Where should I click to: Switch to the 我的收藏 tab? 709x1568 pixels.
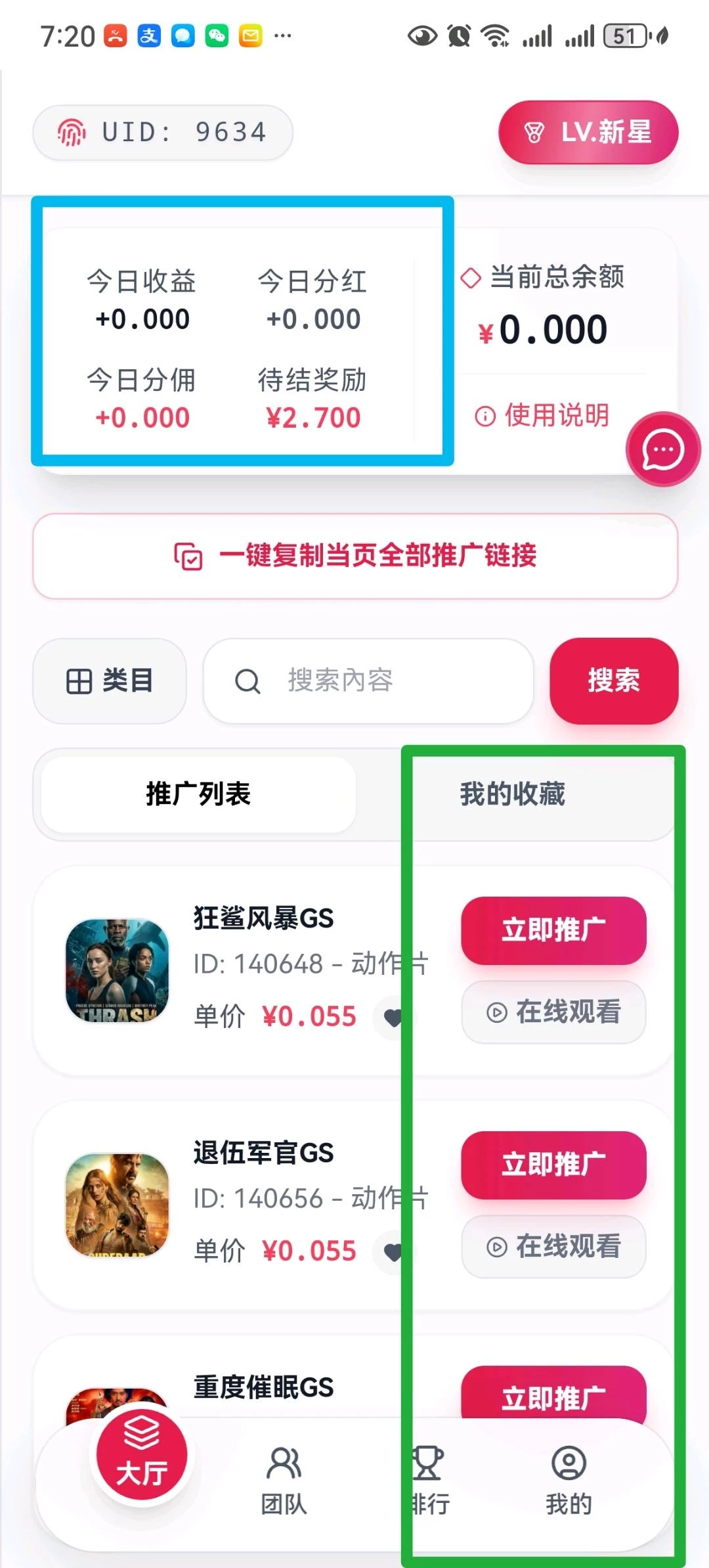point(512,794)
